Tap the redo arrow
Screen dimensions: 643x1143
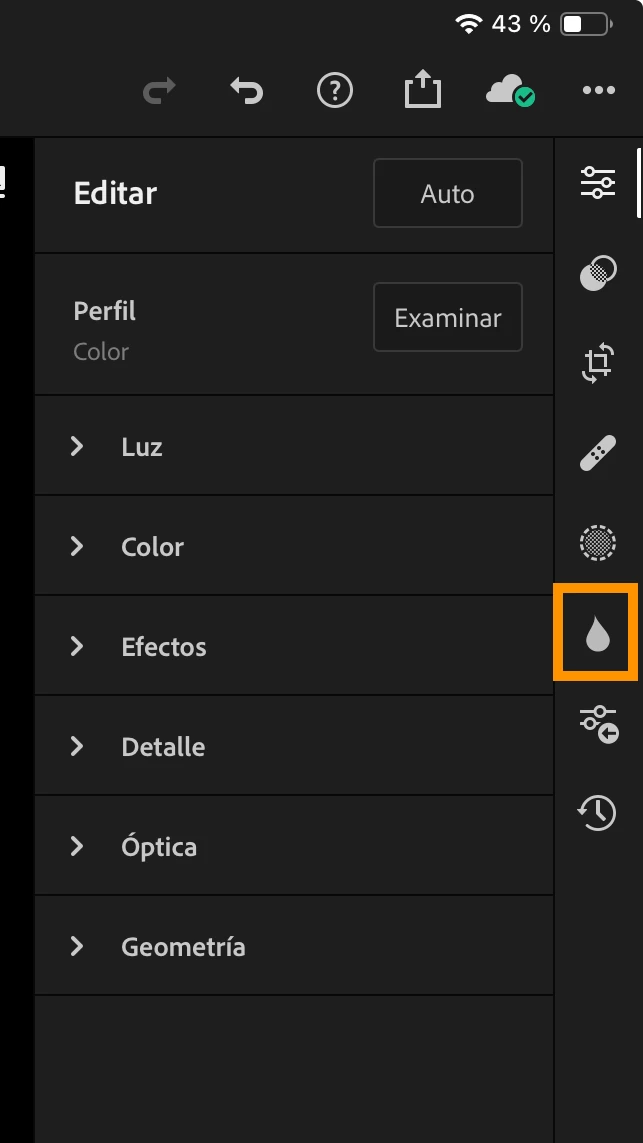click(x=159, y=92)
